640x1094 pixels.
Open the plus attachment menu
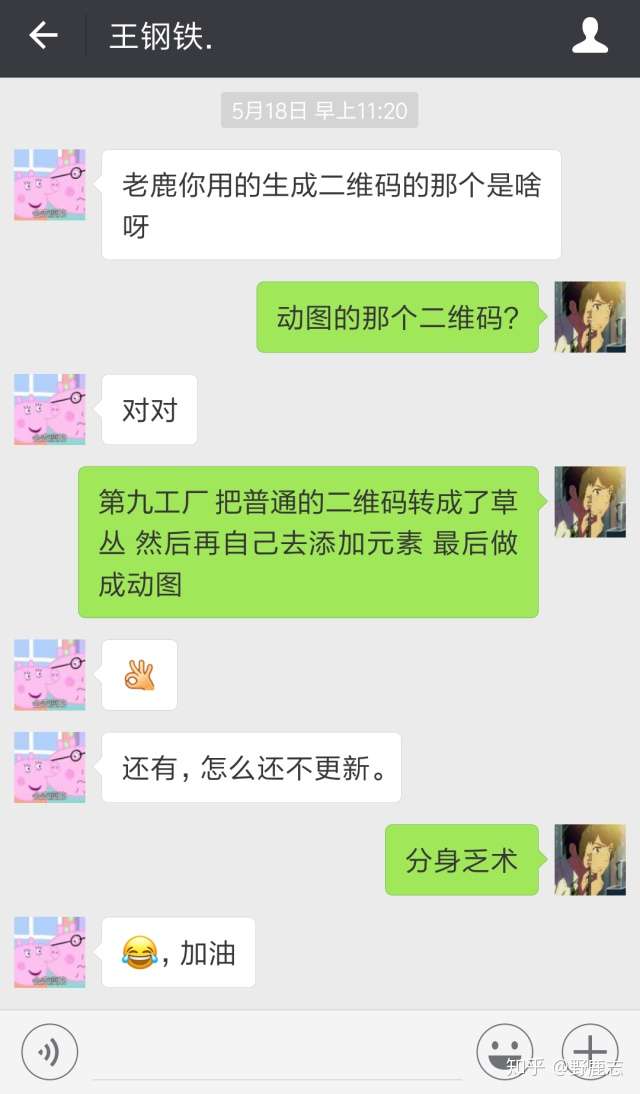click(590, 1051)
